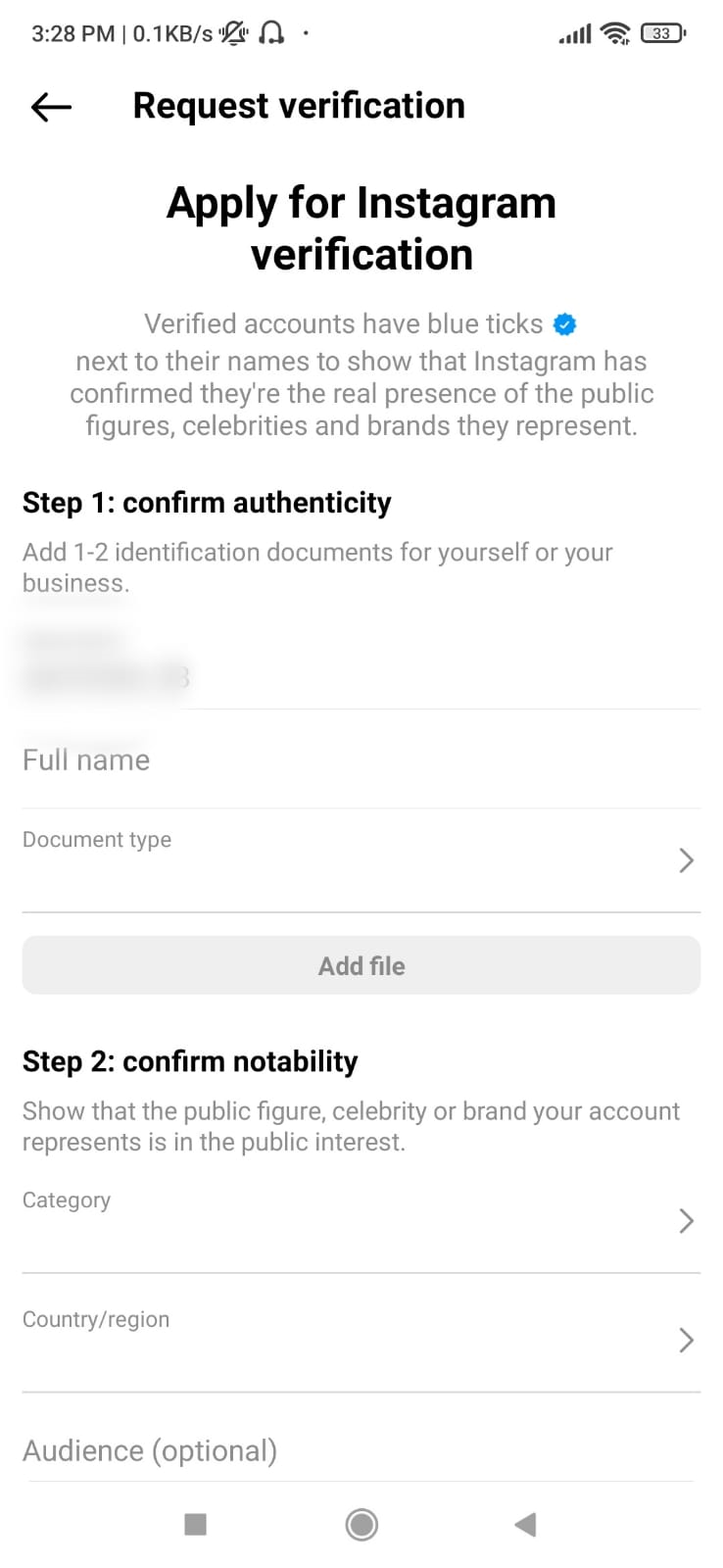Tap the Add file button
The image size is (723, 1568).
click(x=361, y=965)
